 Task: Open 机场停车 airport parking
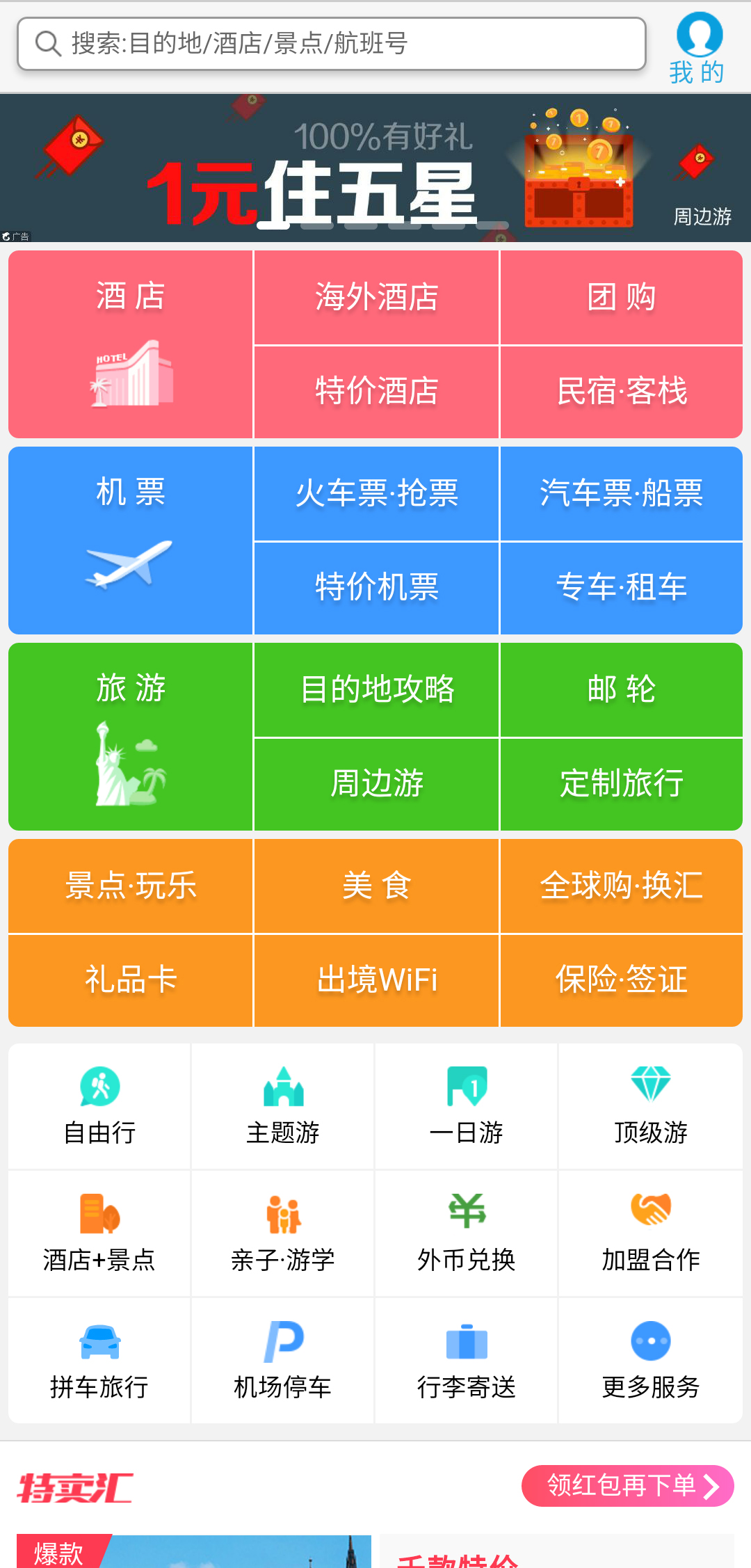pyautogui.click(x=282, y=1361)
